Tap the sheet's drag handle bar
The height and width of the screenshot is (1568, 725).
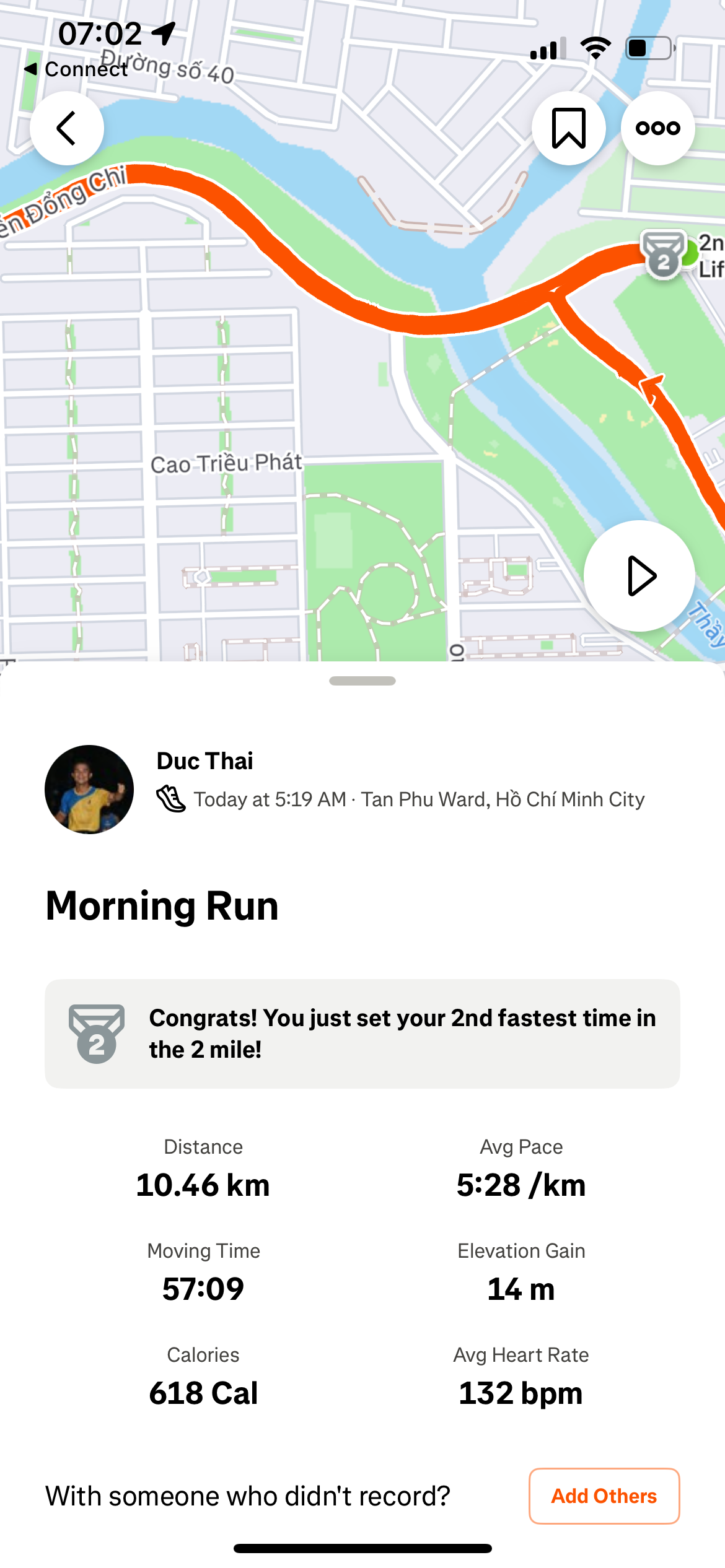click(362, 681)
